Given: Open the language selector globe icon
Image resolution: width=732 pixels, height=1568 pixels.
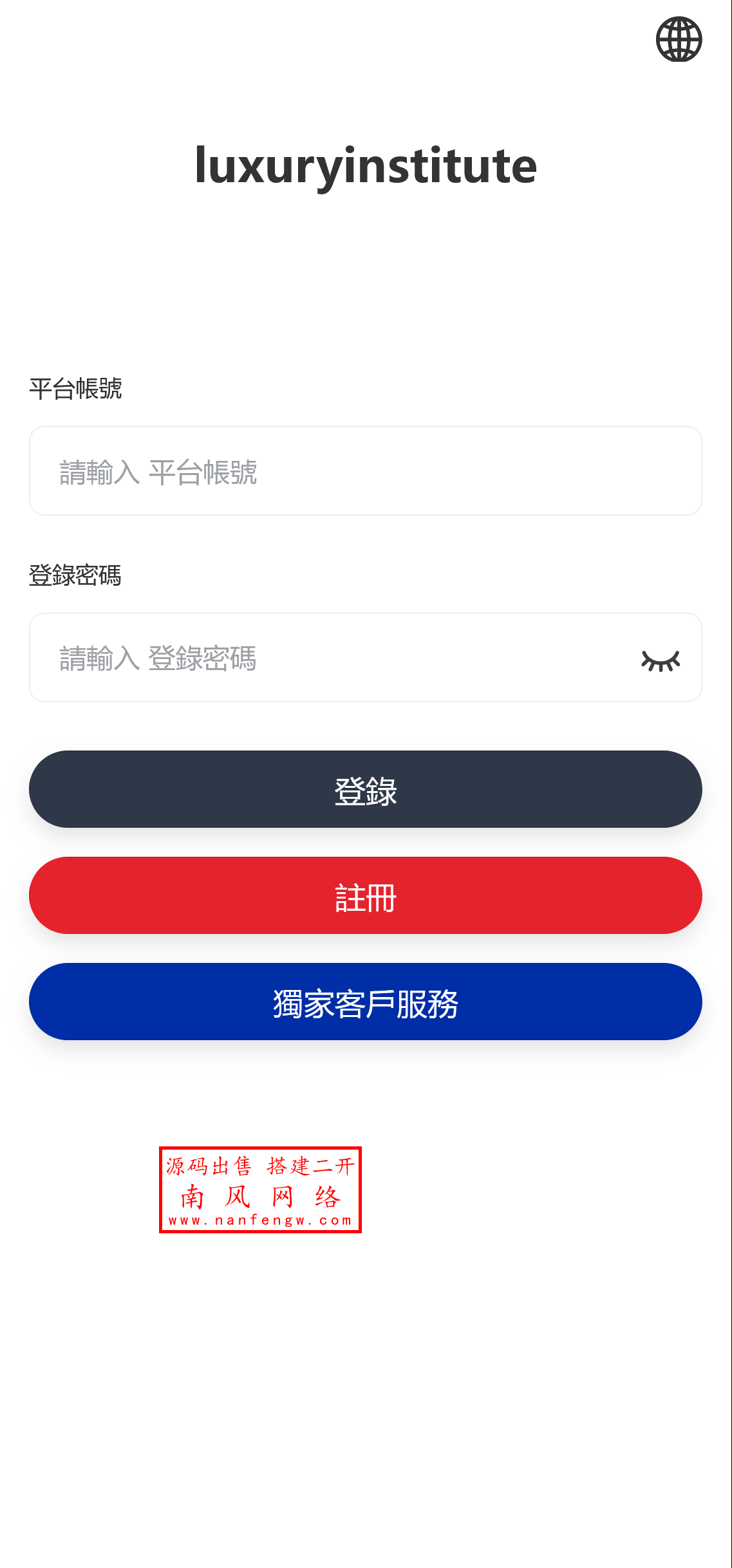Looking at the screenshot, I should (679, 41).
